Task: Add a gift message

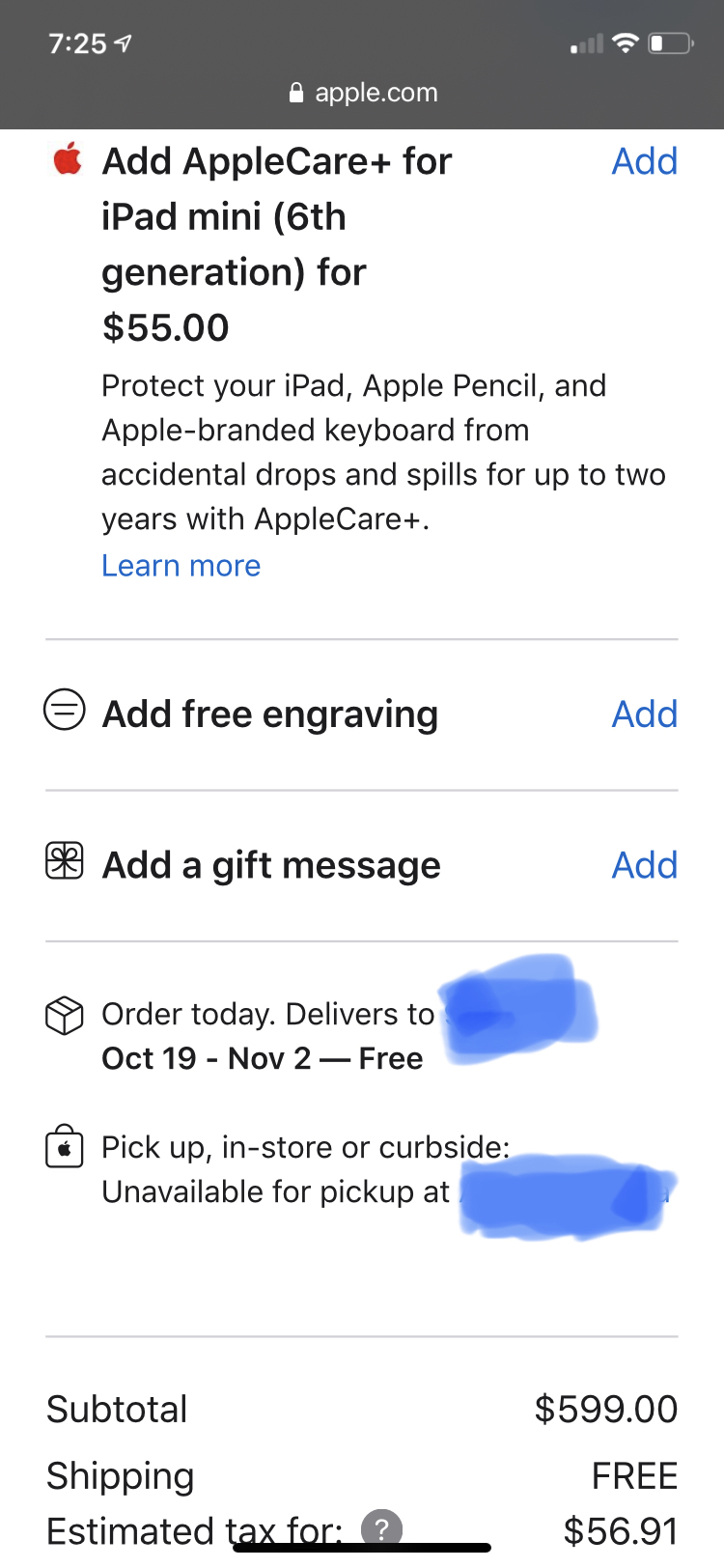Action: [645, 865]
